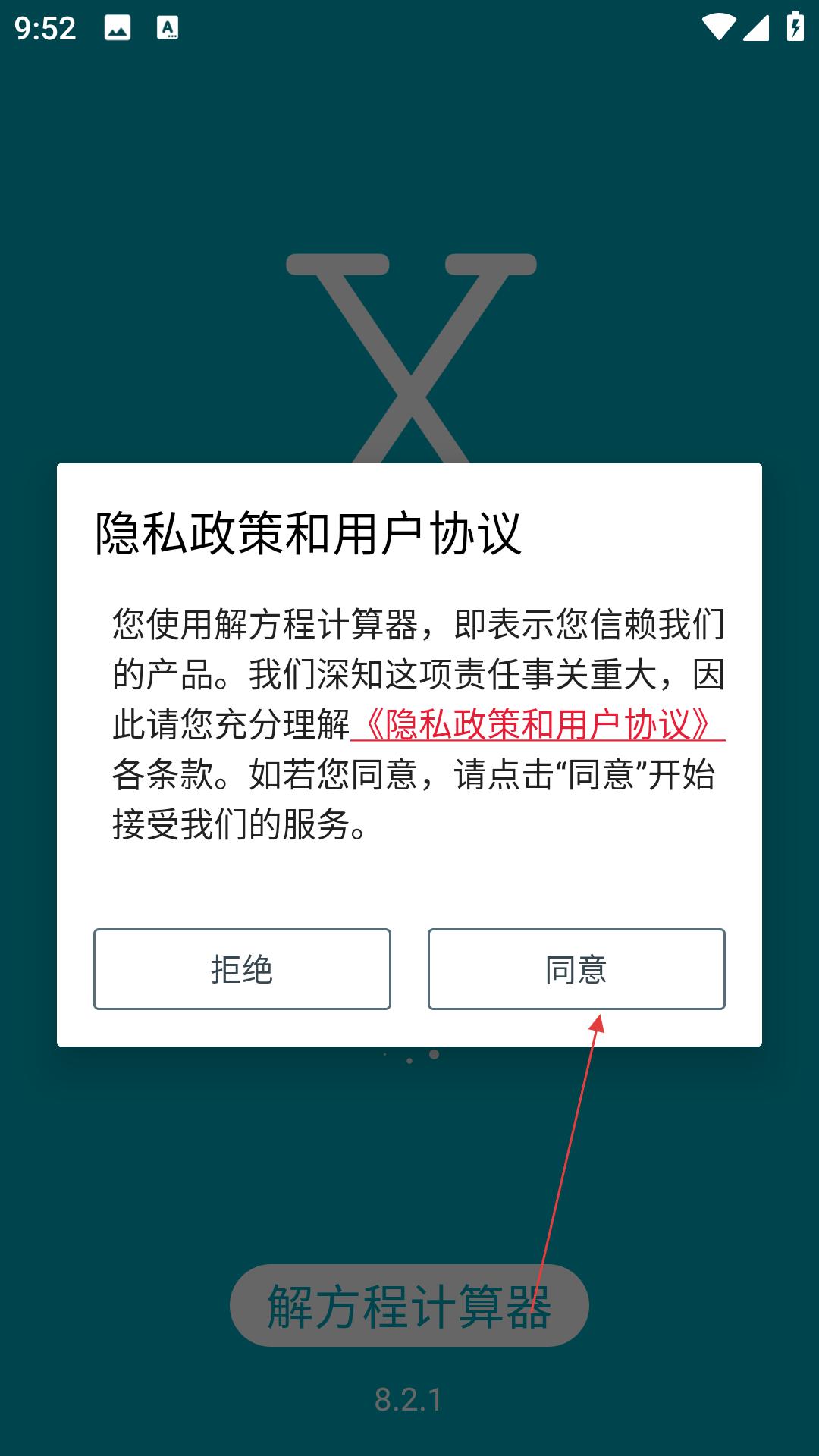Open the 《隐私政策和用户协议》 link

537,724
